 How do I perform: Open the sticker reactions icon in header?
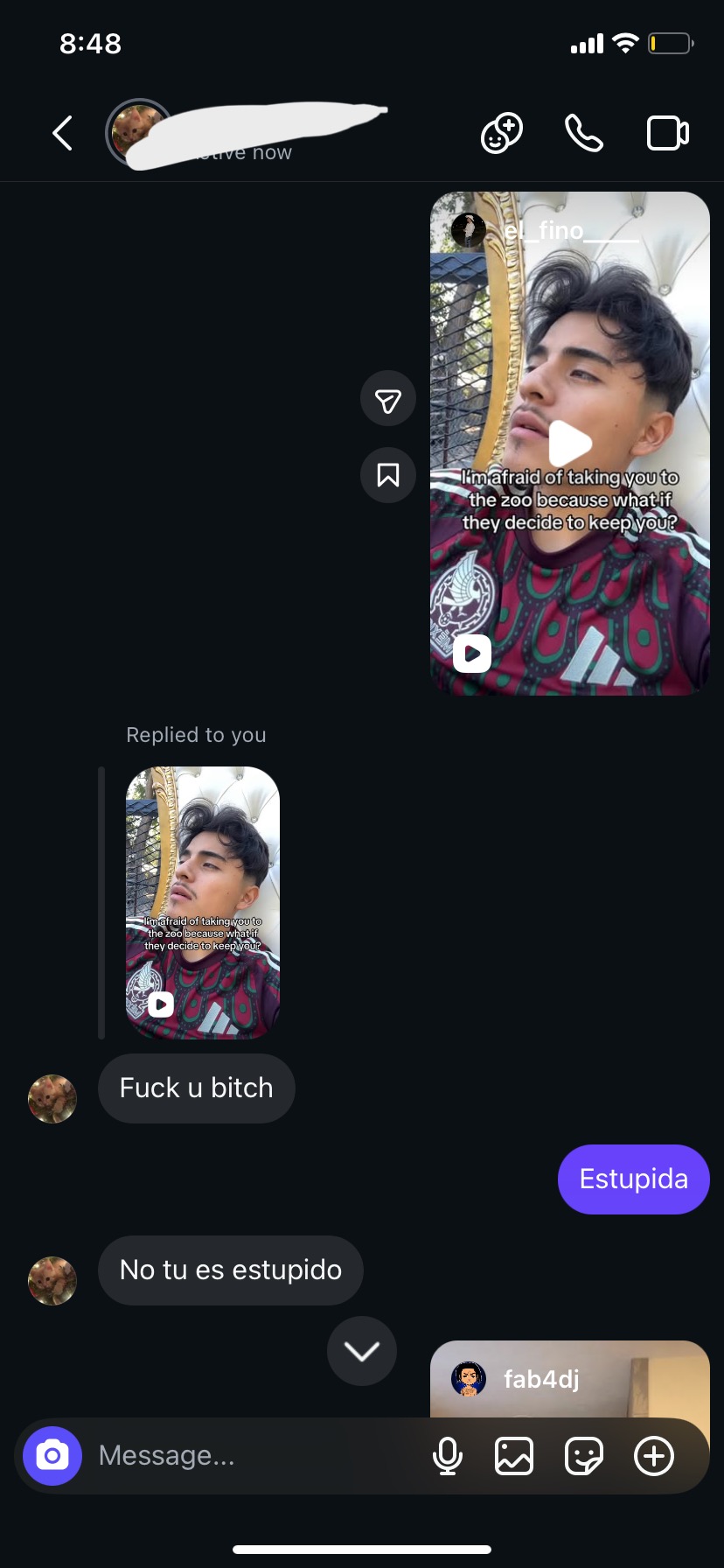click(502, 134)
